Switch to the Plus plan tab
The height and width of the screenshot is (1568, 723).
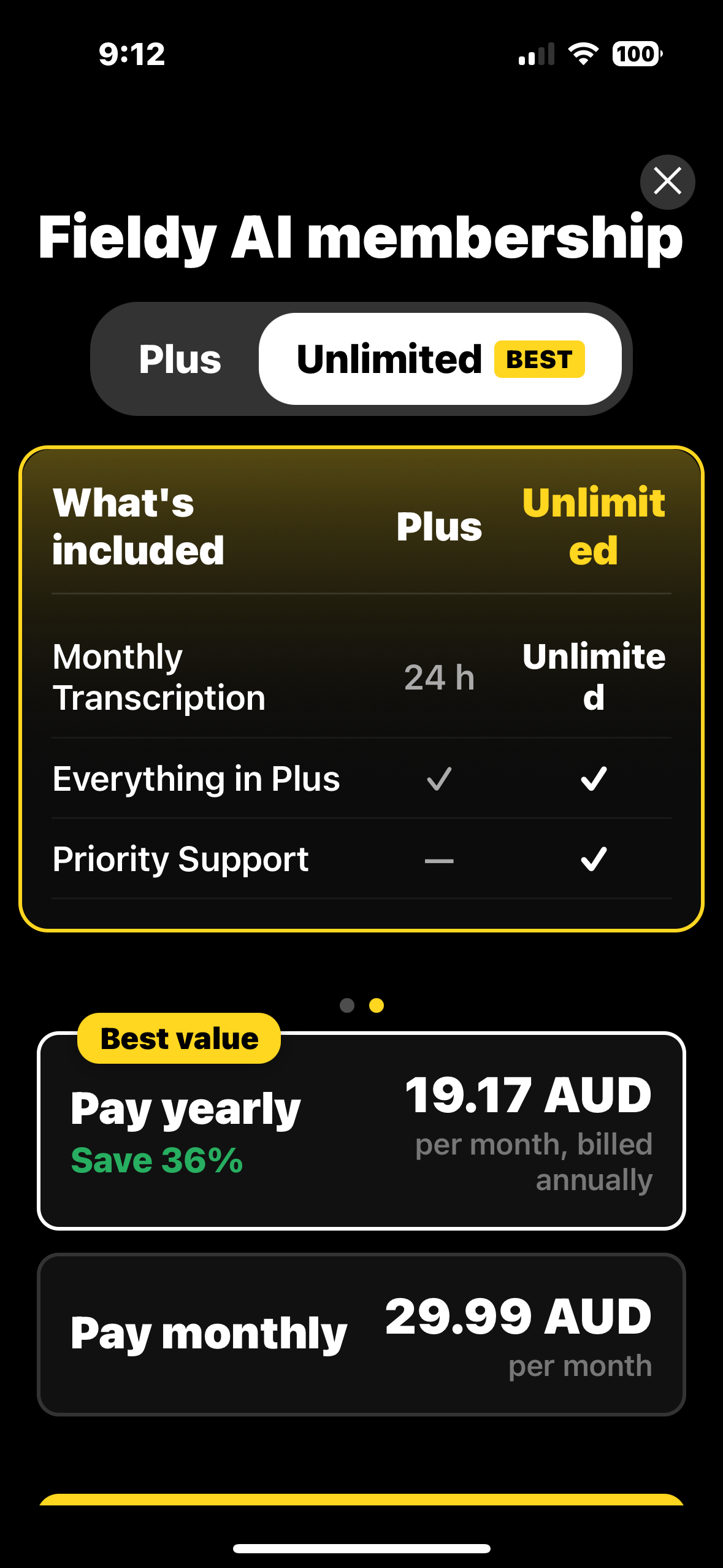pyautogui.click(x=180, y=359)
